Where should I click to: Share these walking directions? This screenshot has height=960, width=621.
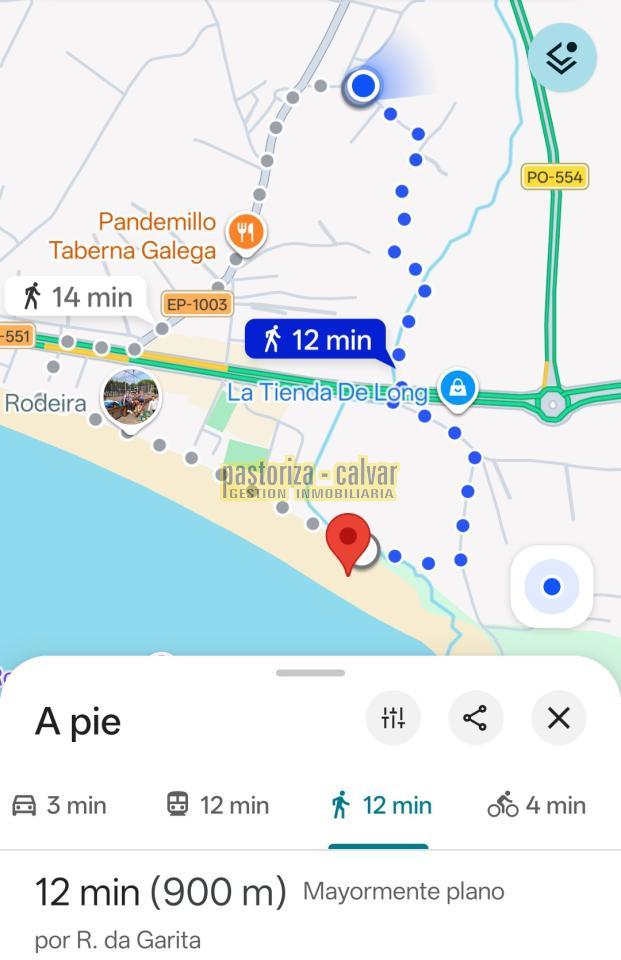475,717
